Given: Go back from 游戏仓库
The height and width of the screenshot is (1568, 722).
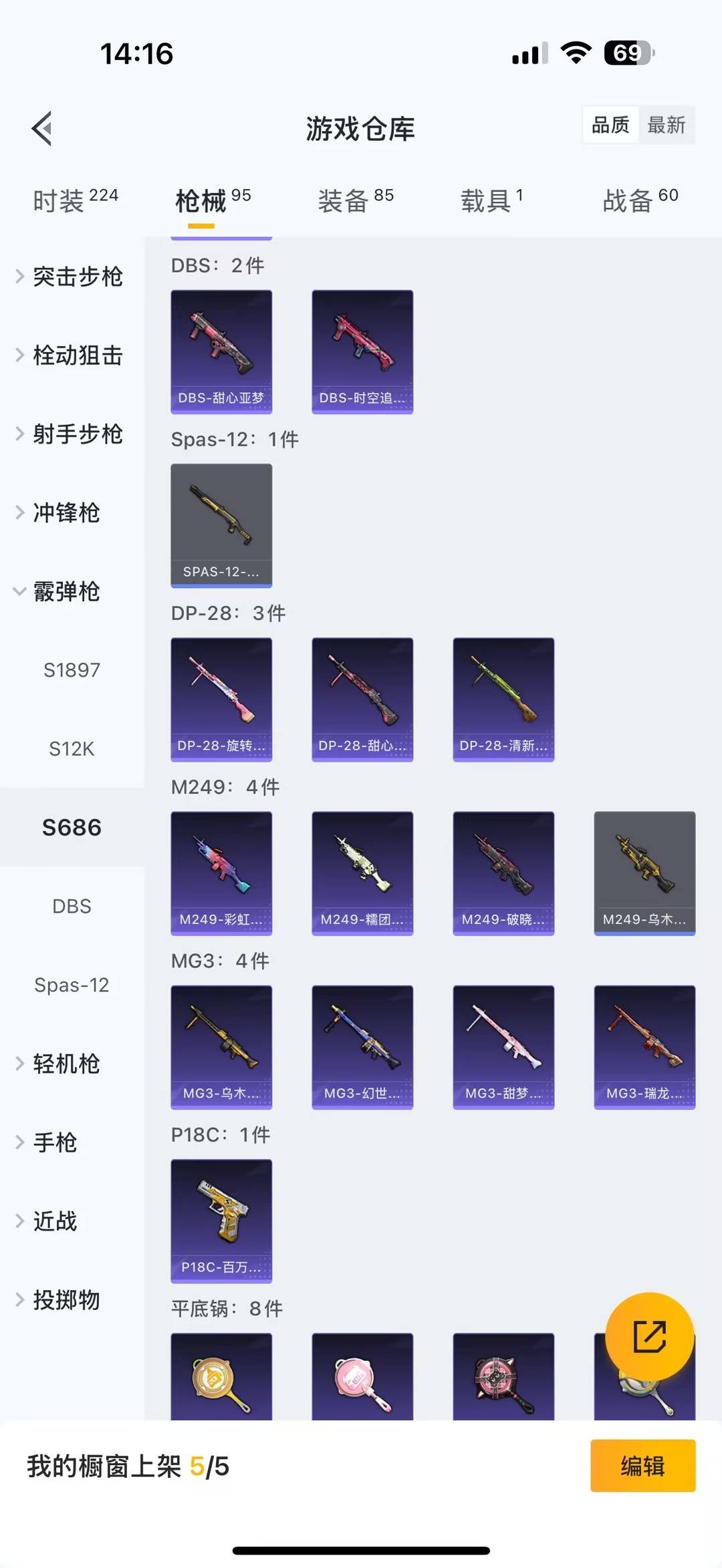Looking at the screenshot, I should tap(41, 128).
